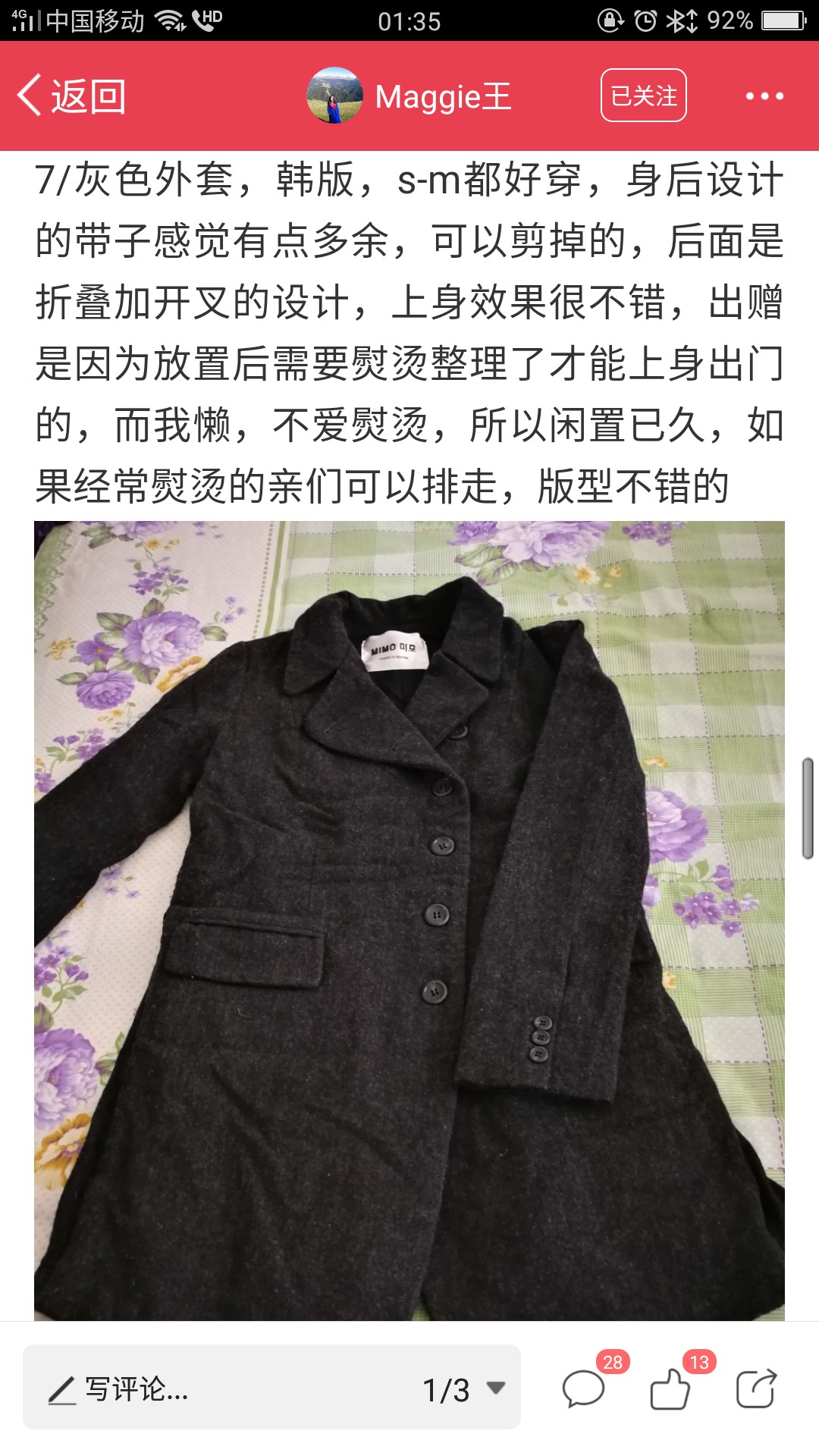Open Maggie王's profile avatar
Viewport: 819px width, 1456px height.
coord(334,96)
